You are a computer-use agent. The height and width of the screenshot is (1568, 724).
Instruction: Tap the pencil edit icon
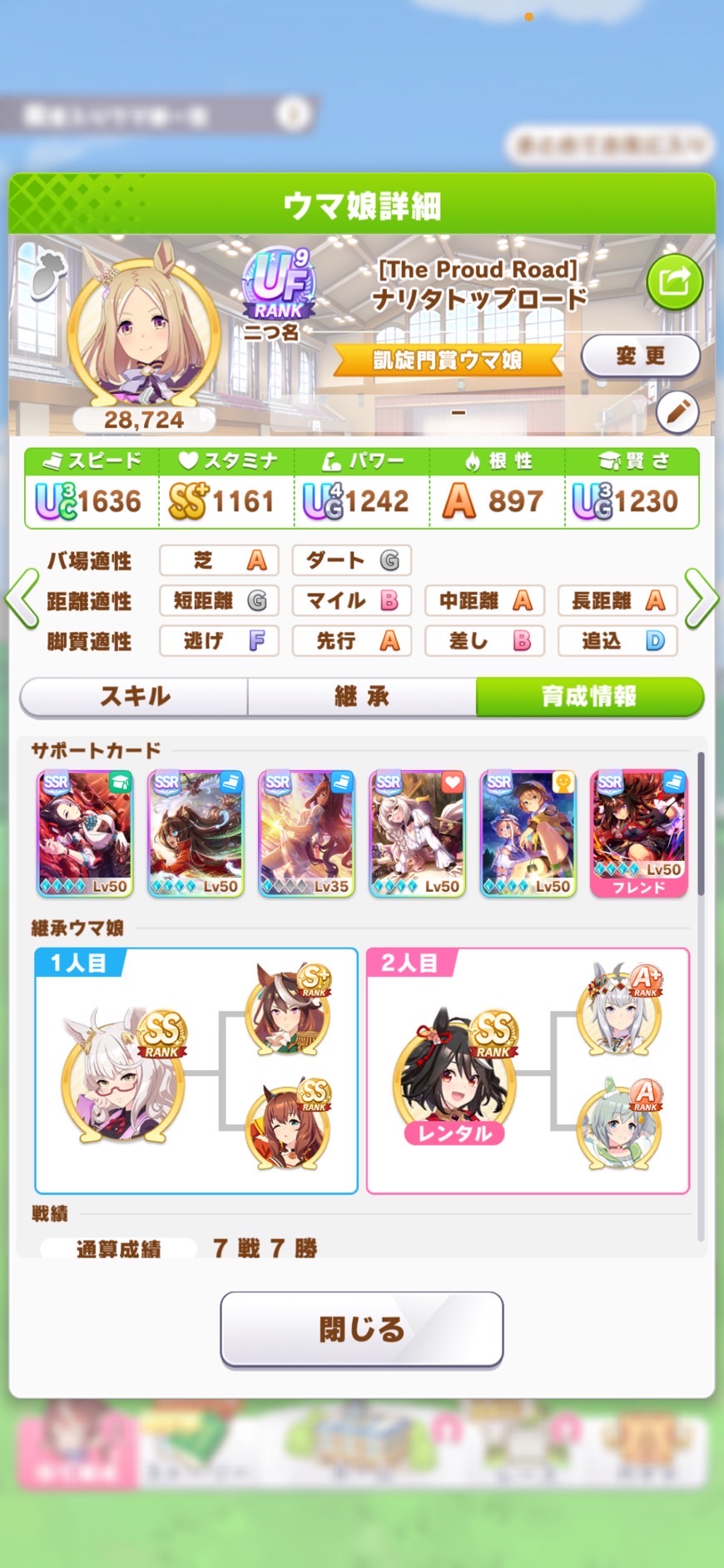tap(677, 411)
